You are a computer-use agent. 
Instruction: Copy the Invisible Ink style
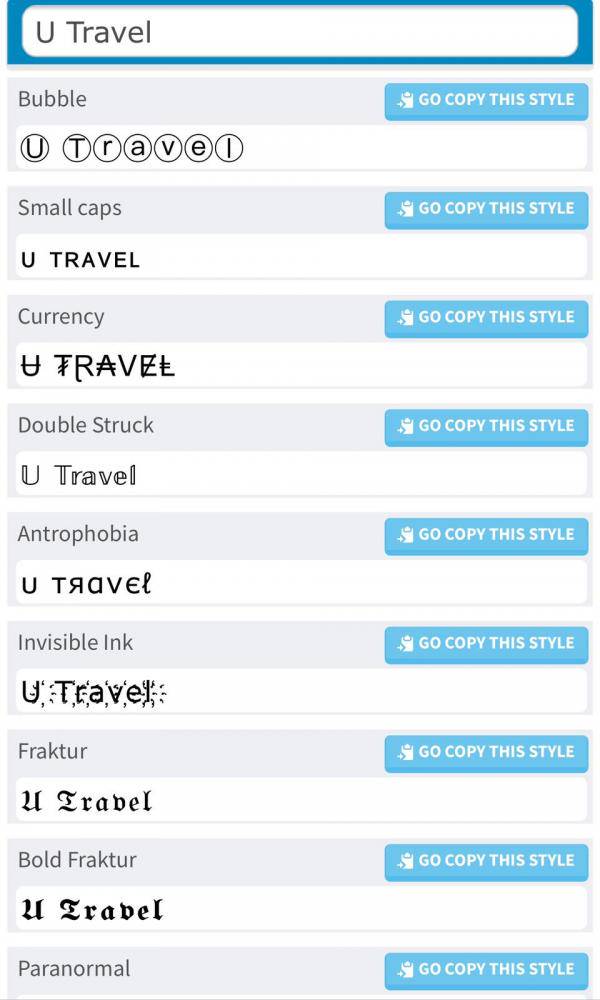486,643
